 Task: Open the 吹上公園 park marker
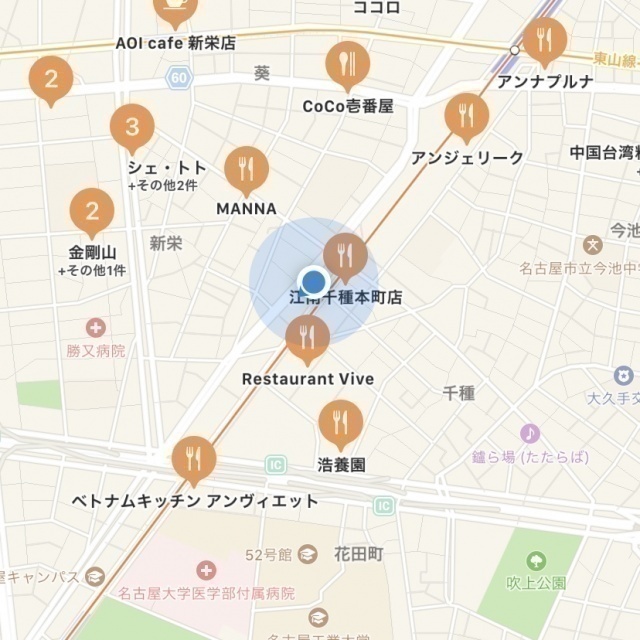[x=537, y=560]
